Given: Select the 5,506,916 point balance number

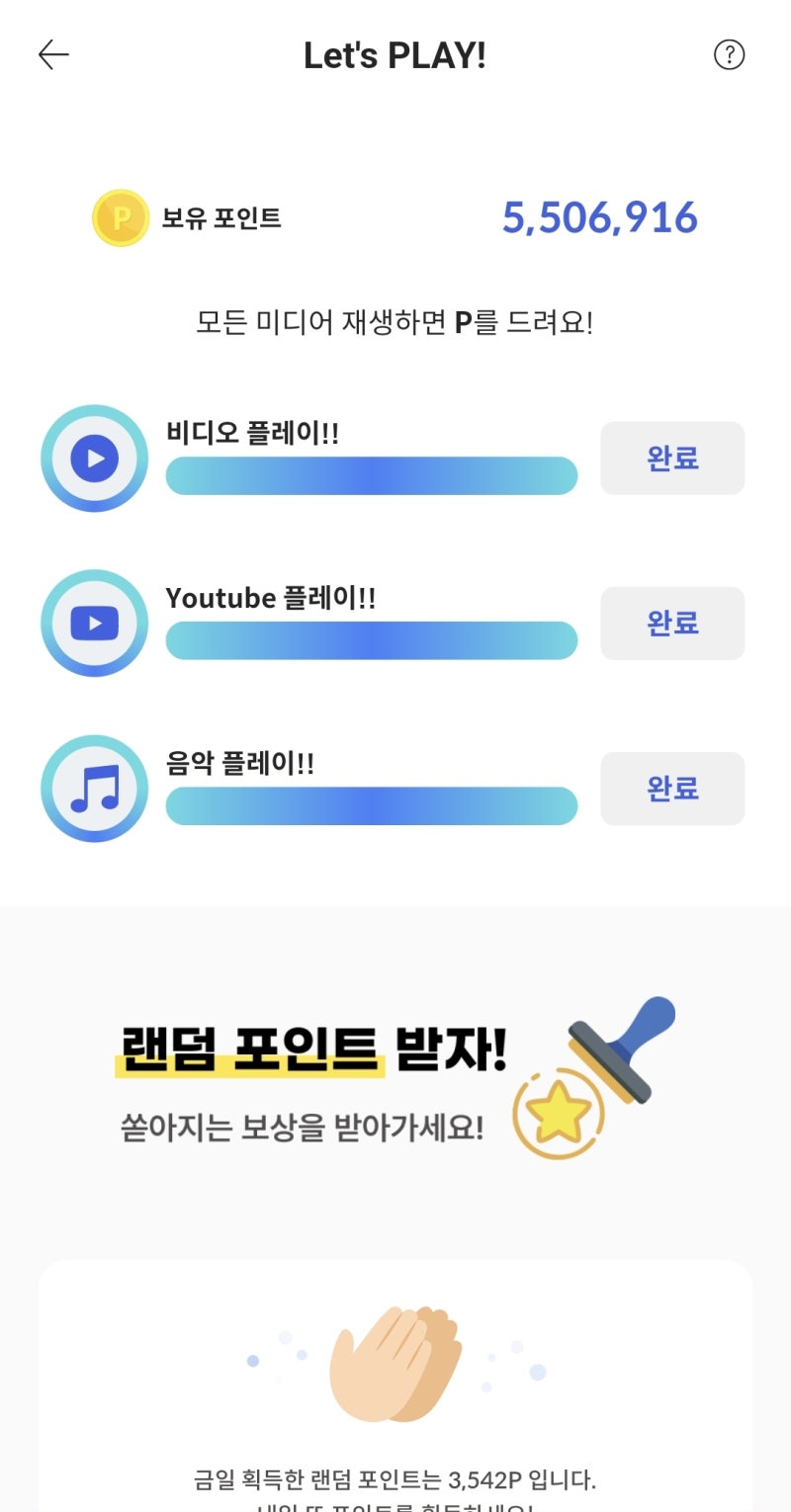Looking at the screenshot, I should (601, 217).
